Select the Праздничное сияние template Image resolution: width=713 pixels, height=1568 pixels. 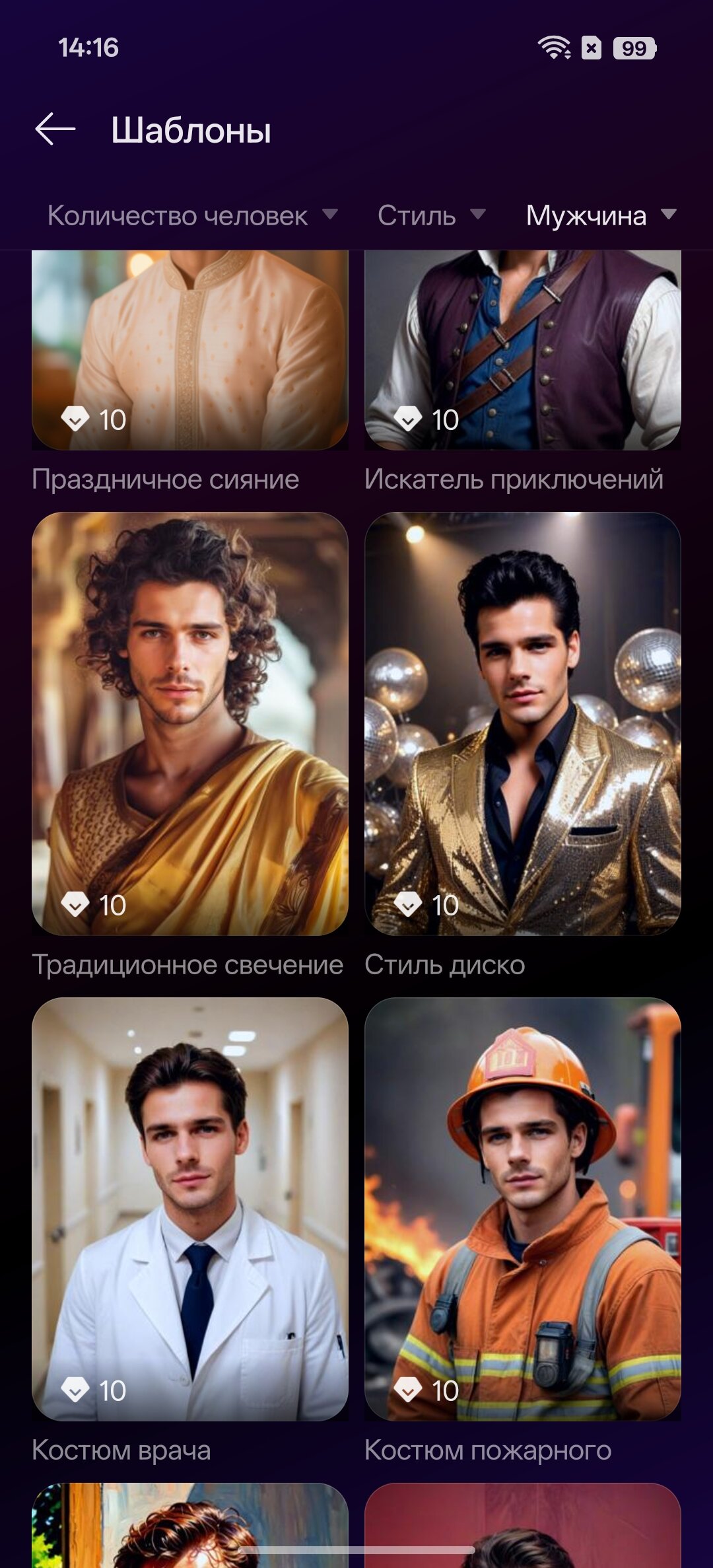[x=190, y=350]
